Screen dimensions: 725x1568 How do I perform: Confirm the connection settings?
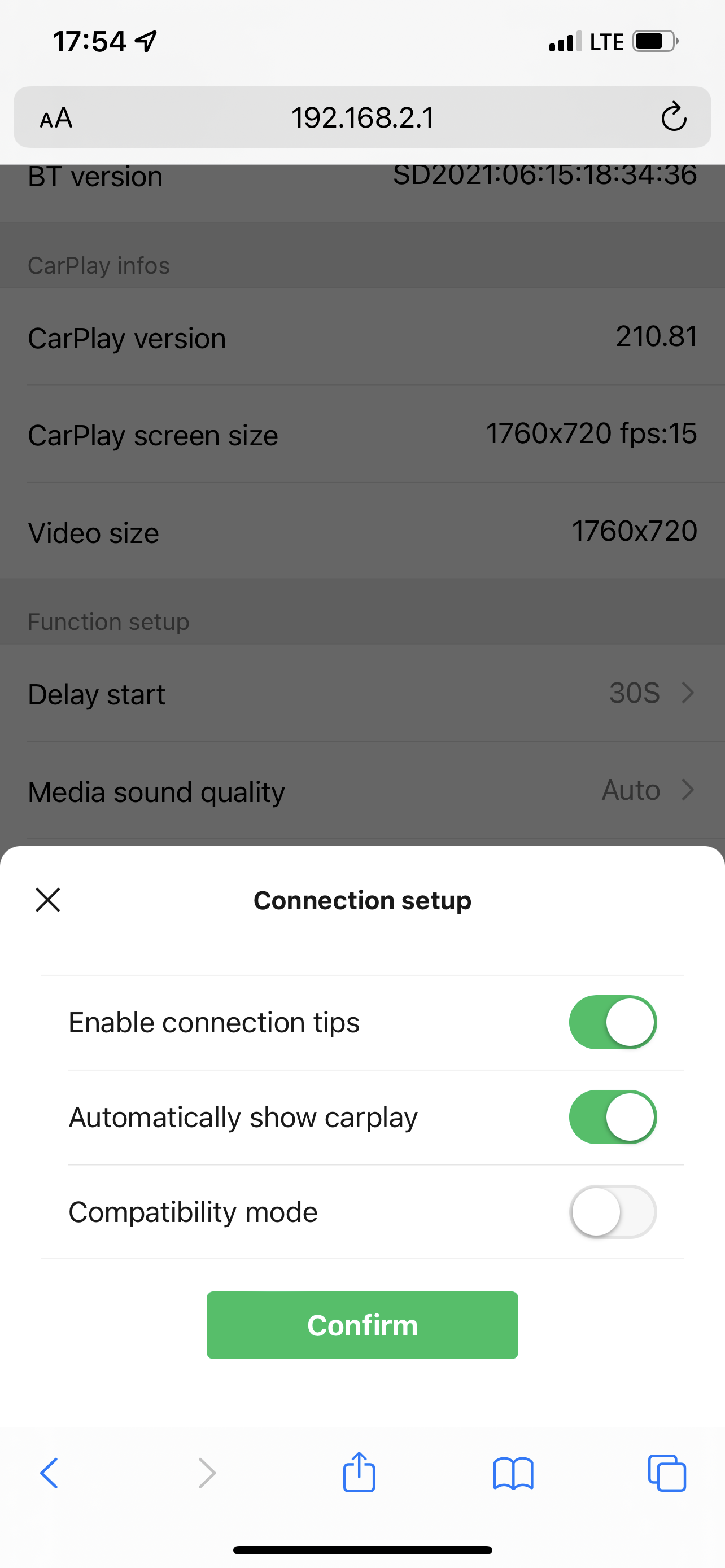(362, 1325)
